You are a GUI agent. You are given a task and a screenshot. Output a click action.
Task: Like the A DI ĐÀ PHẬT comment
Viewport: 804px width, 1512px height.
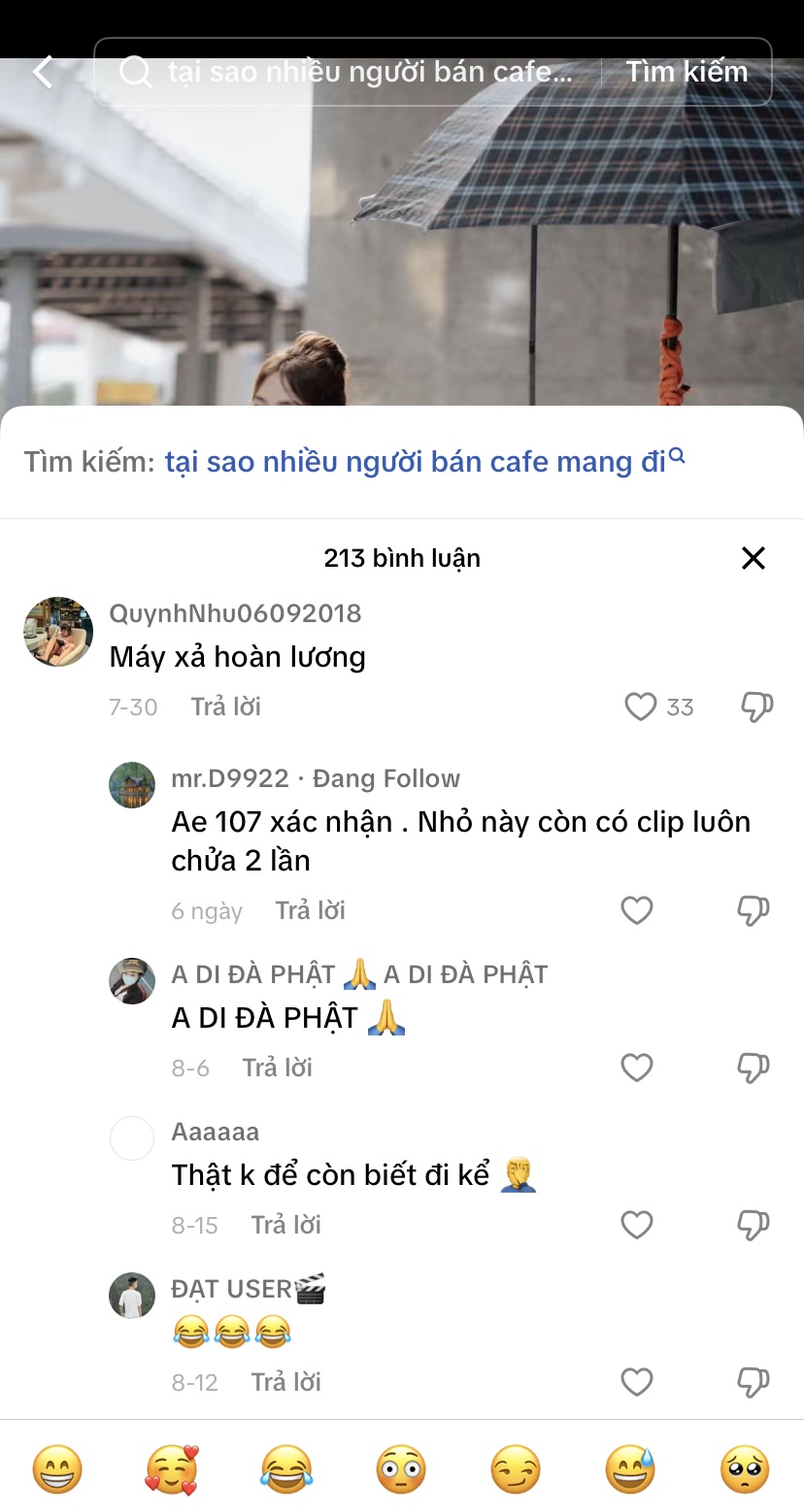(x=637, y=1068)
